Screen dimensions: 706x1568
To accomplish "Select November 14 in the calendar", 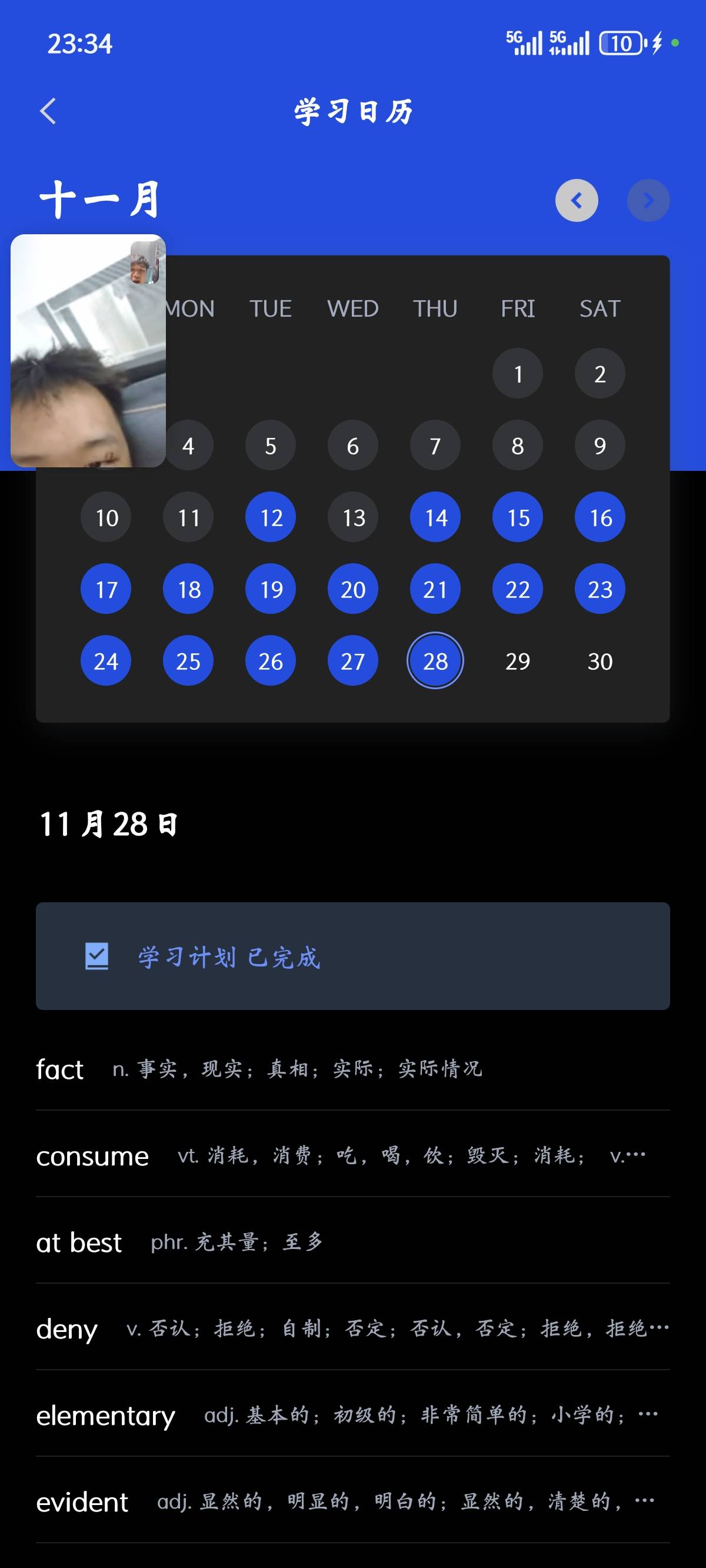I will 435,517.
